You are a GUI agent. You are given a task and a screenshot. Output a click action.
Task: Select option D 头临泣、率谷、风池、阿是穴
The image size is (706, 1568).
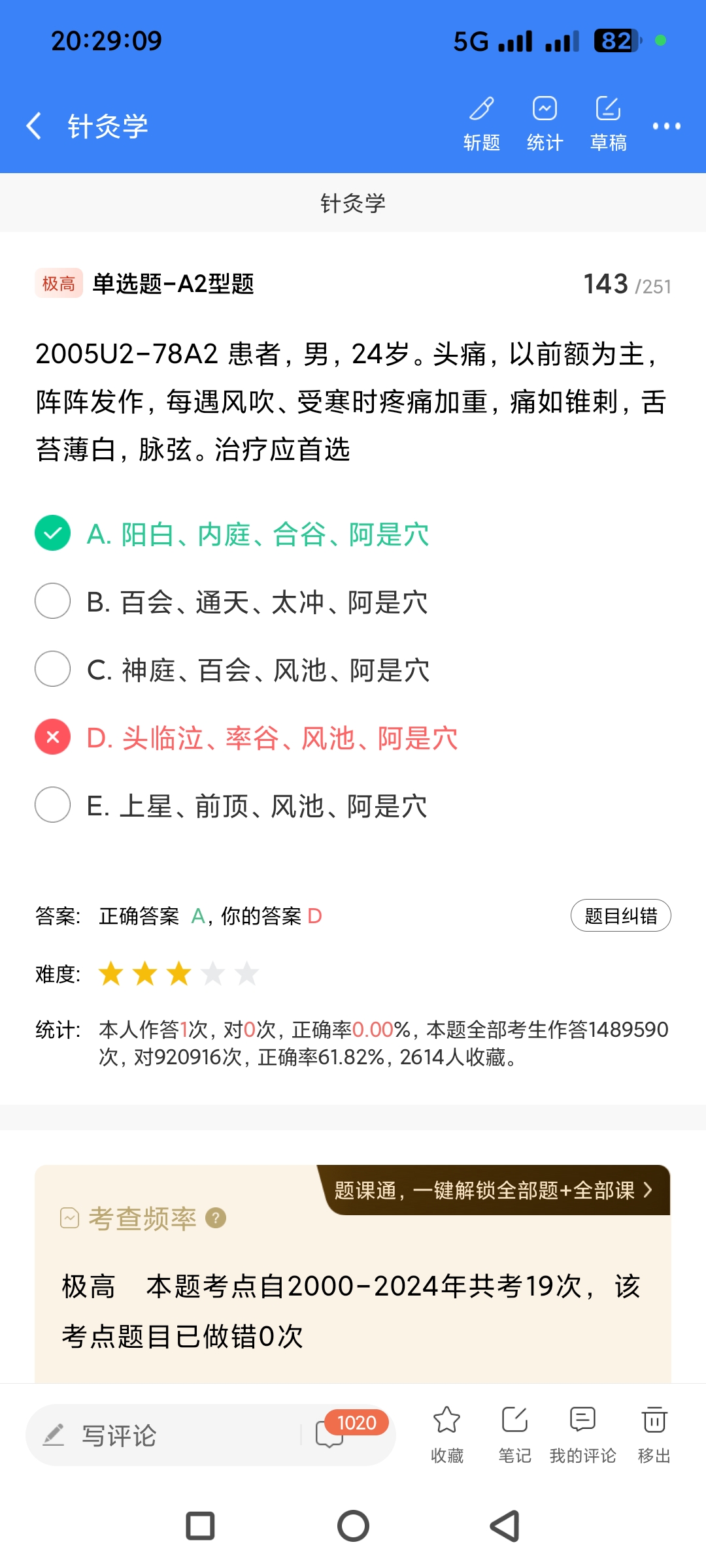pyautogui.click(x=271, y=738)
